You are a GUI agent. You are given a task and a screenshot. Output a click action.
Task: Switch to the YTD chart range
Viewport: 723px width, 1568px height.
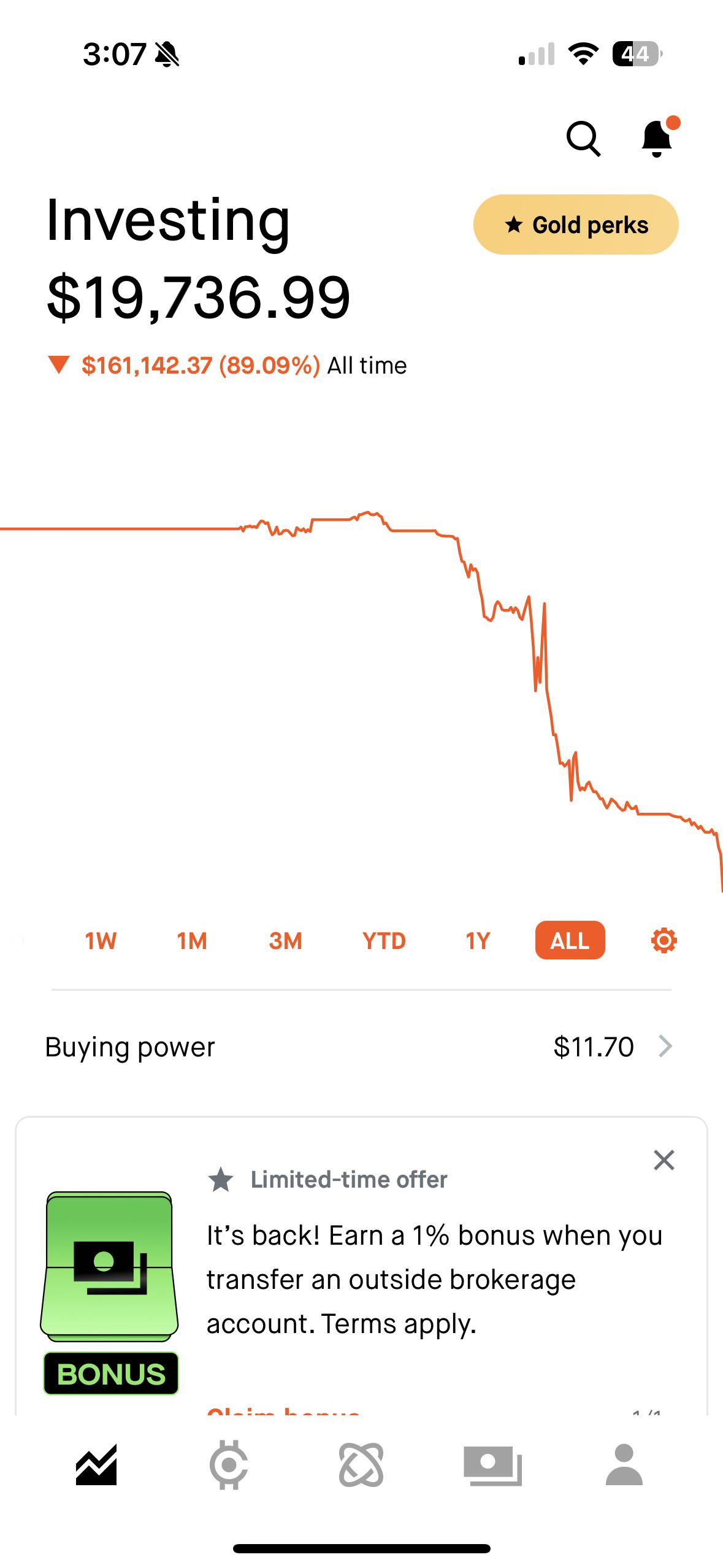coord(384,940)
